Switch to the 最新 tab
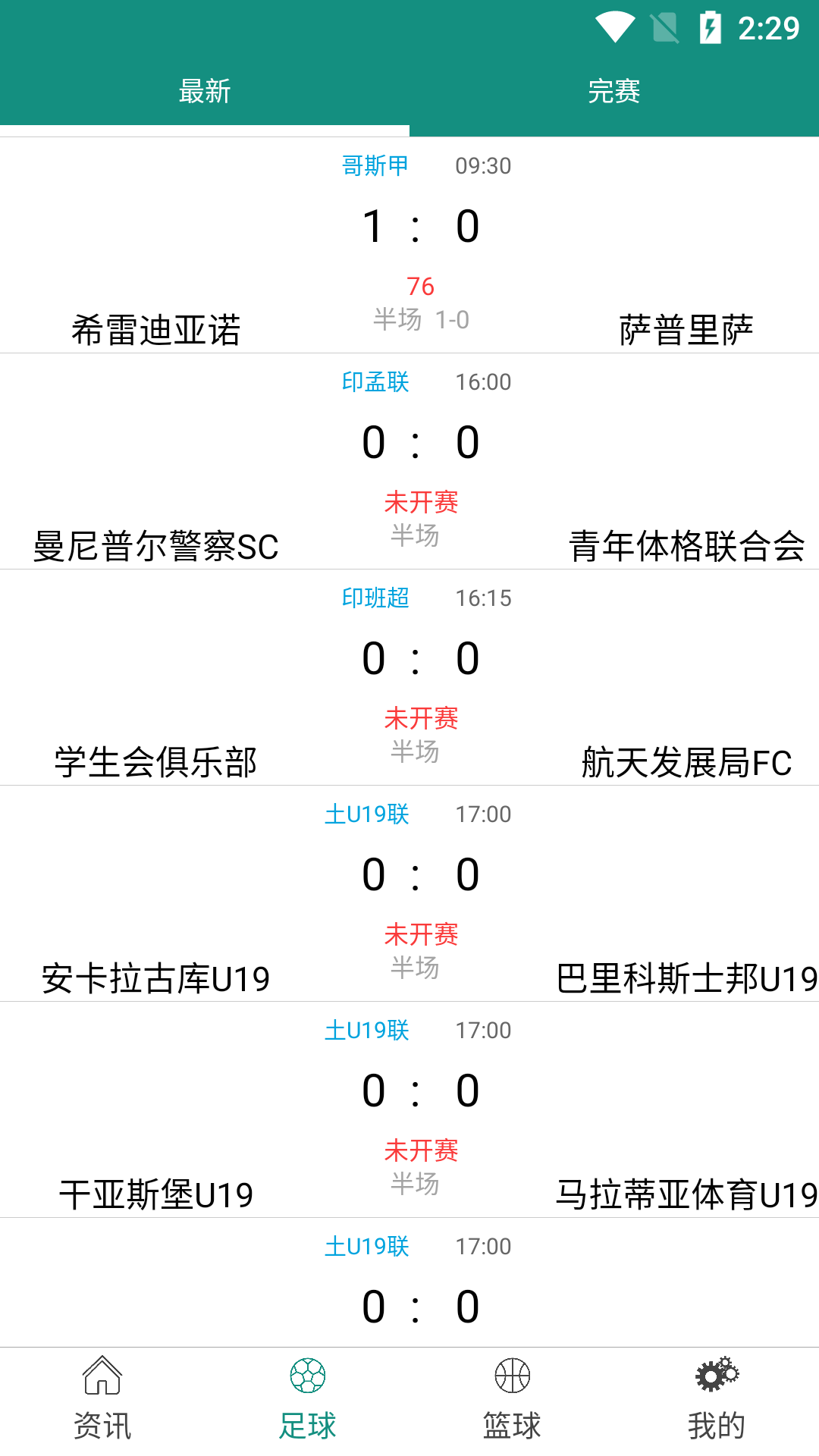 point(205,92)
